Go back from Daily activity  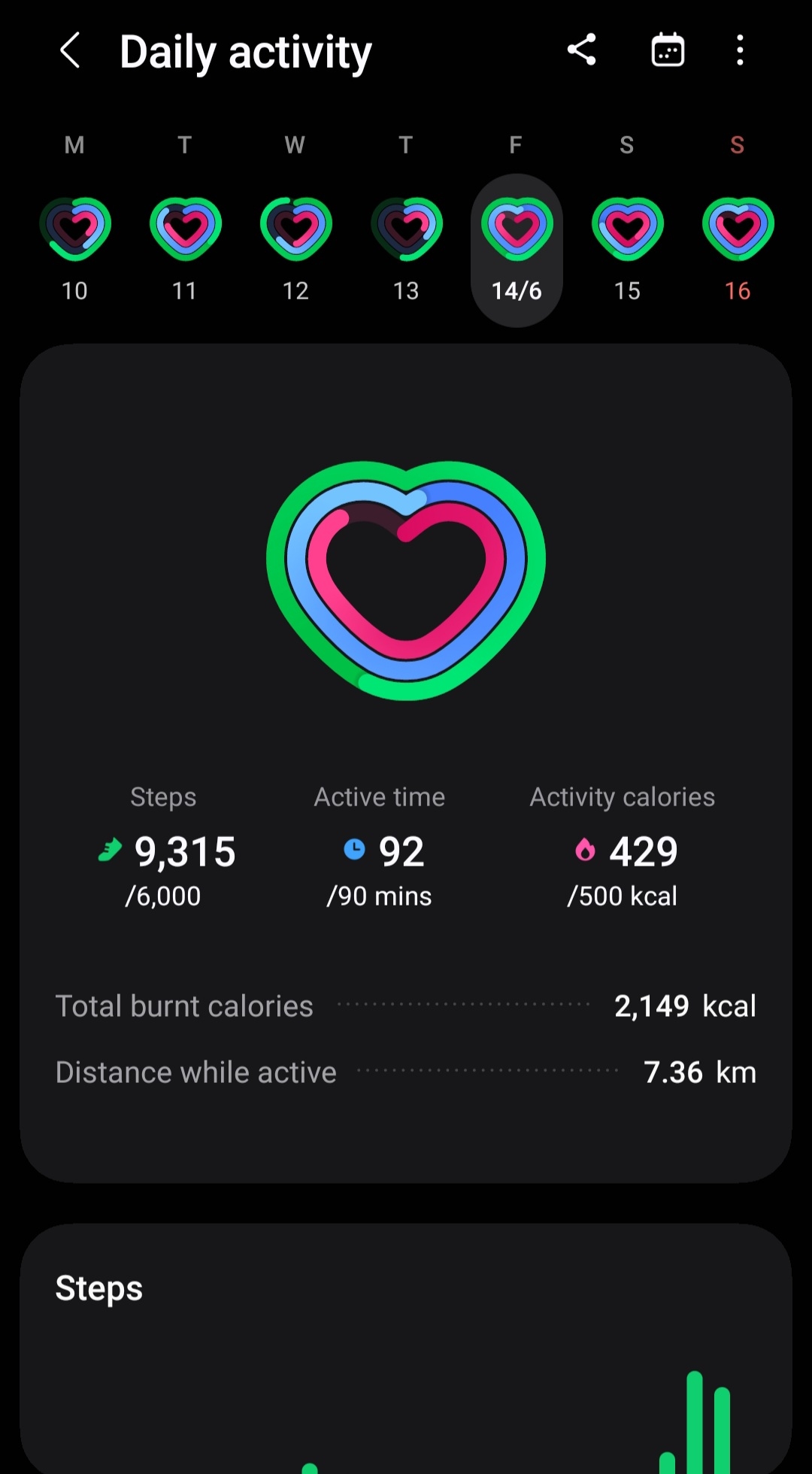(x=70, y=51)
